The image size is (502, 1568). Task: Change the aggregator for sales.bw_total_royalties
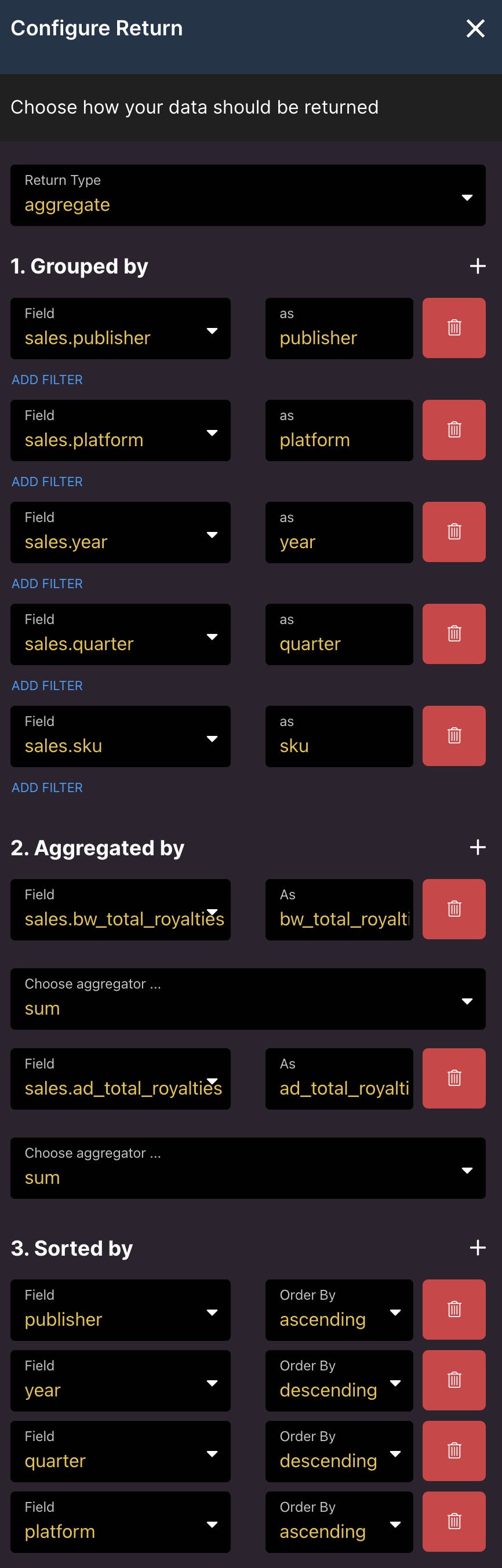tap(248, 1000)
